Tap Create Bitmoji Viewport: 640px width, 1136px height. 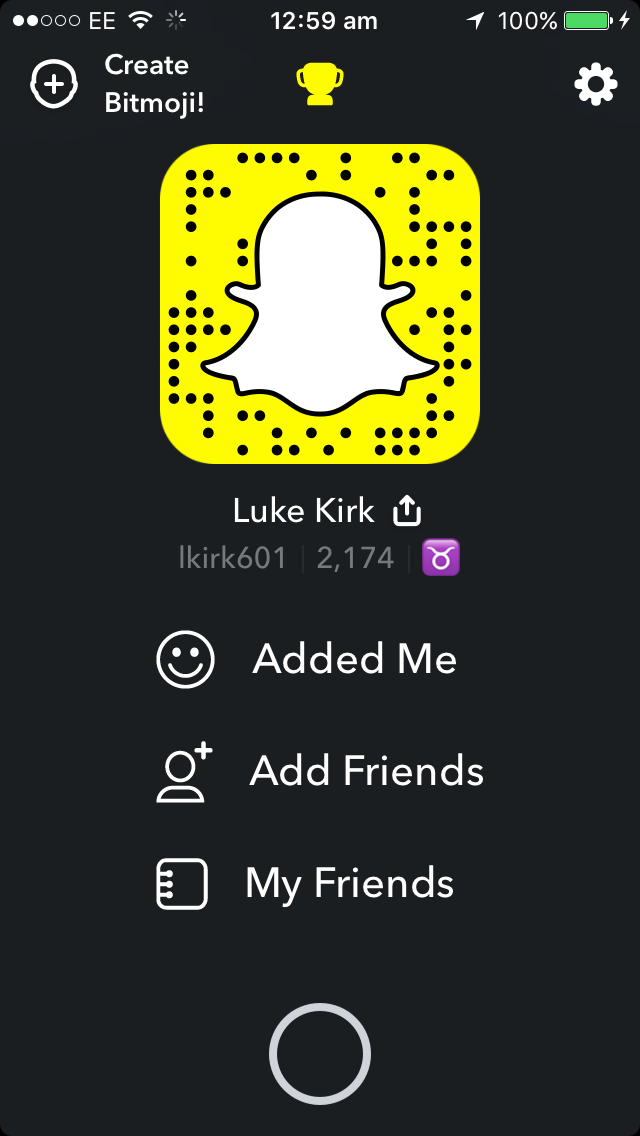tap(118, 84)
